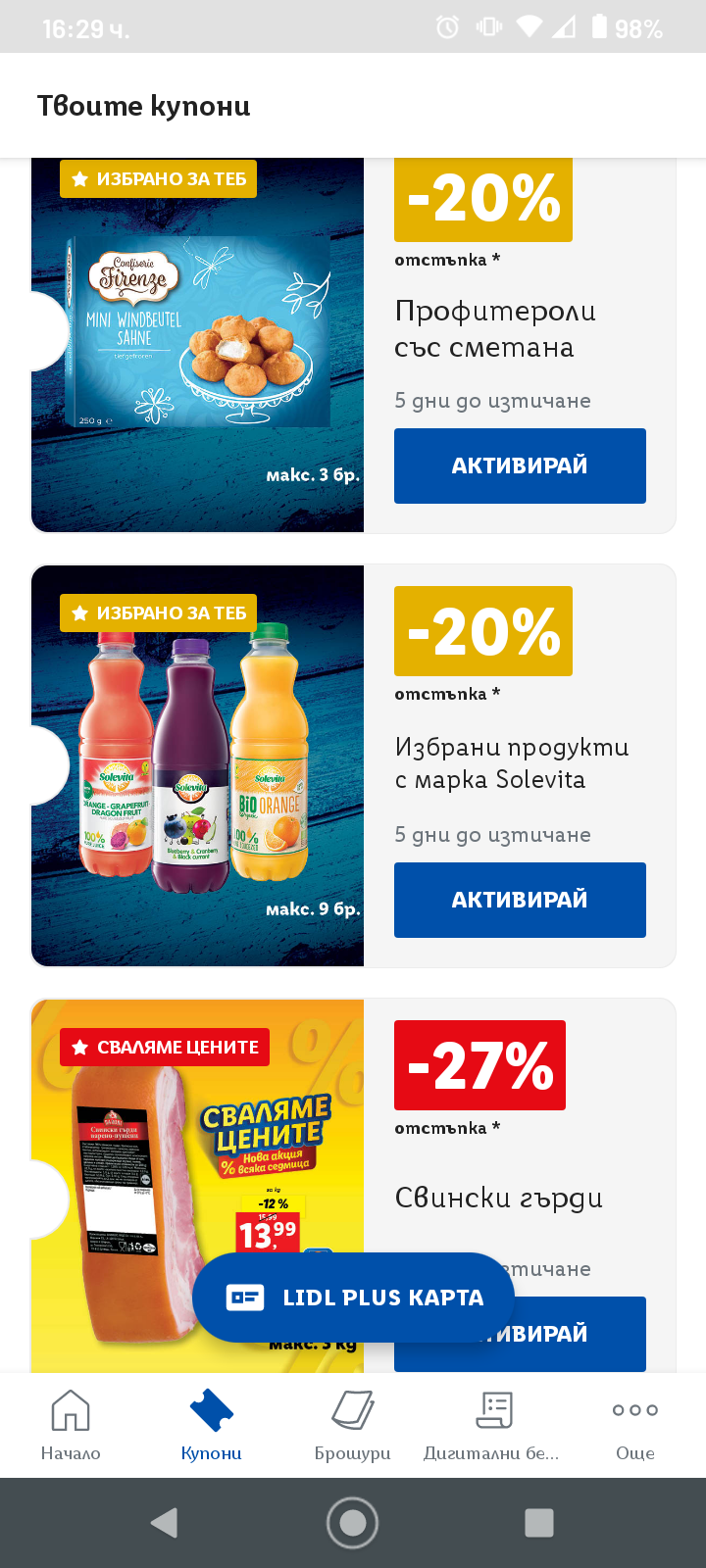Activate the Свински гърди coupon
Image resolution: width=706 pixels, height=1568 pixels.
579,1334
